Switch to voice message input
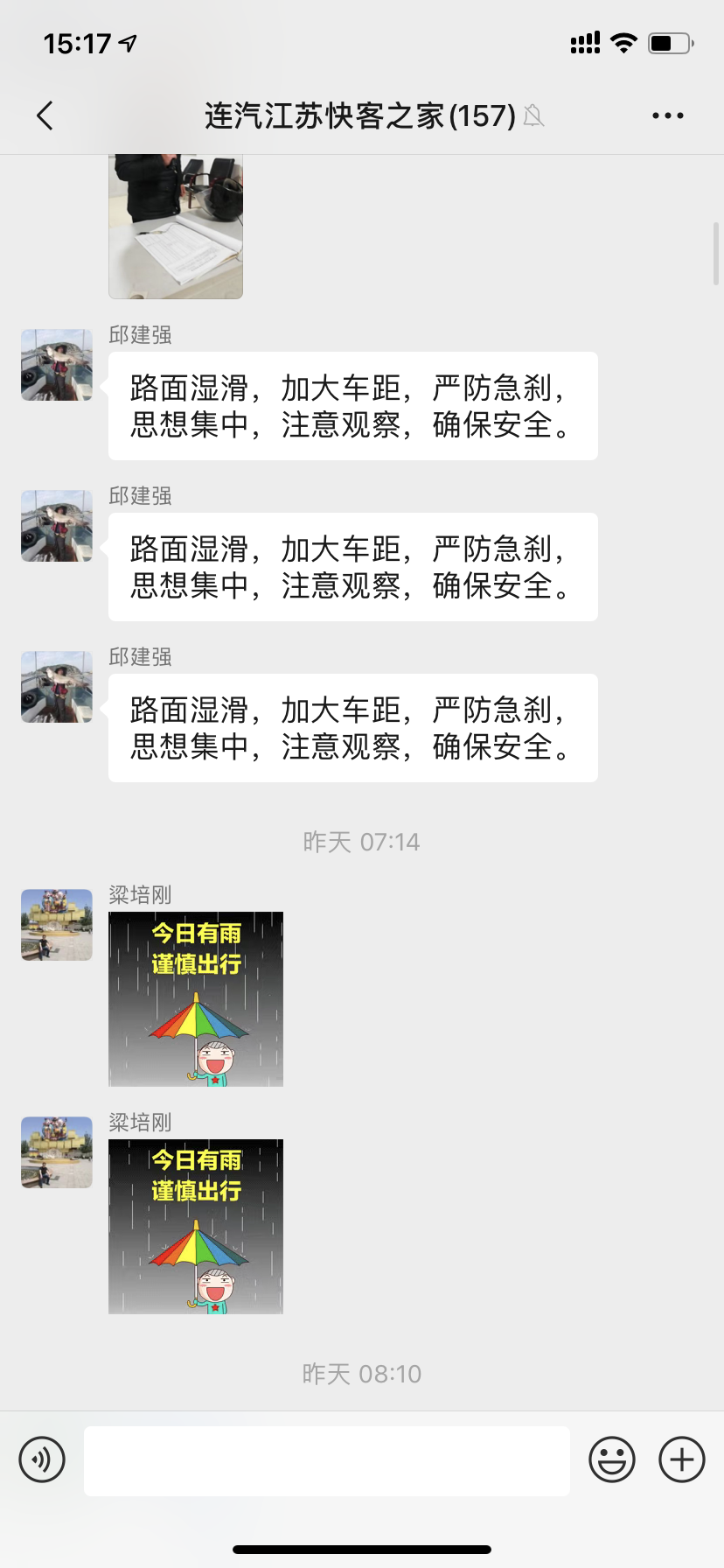724x1568 pixels. pos(42,1459)
